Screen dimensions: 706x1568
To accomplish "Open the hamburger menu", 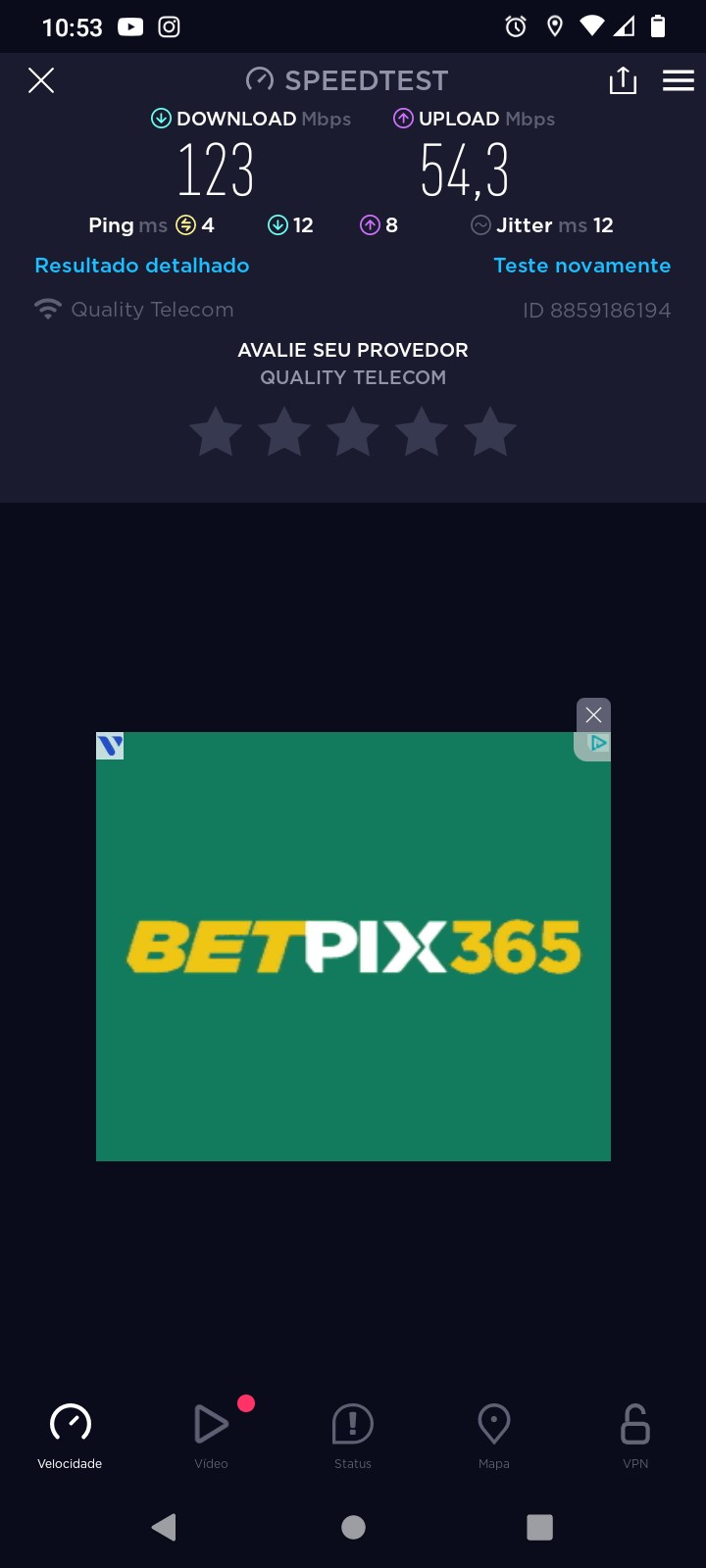I will pos(678,80).
